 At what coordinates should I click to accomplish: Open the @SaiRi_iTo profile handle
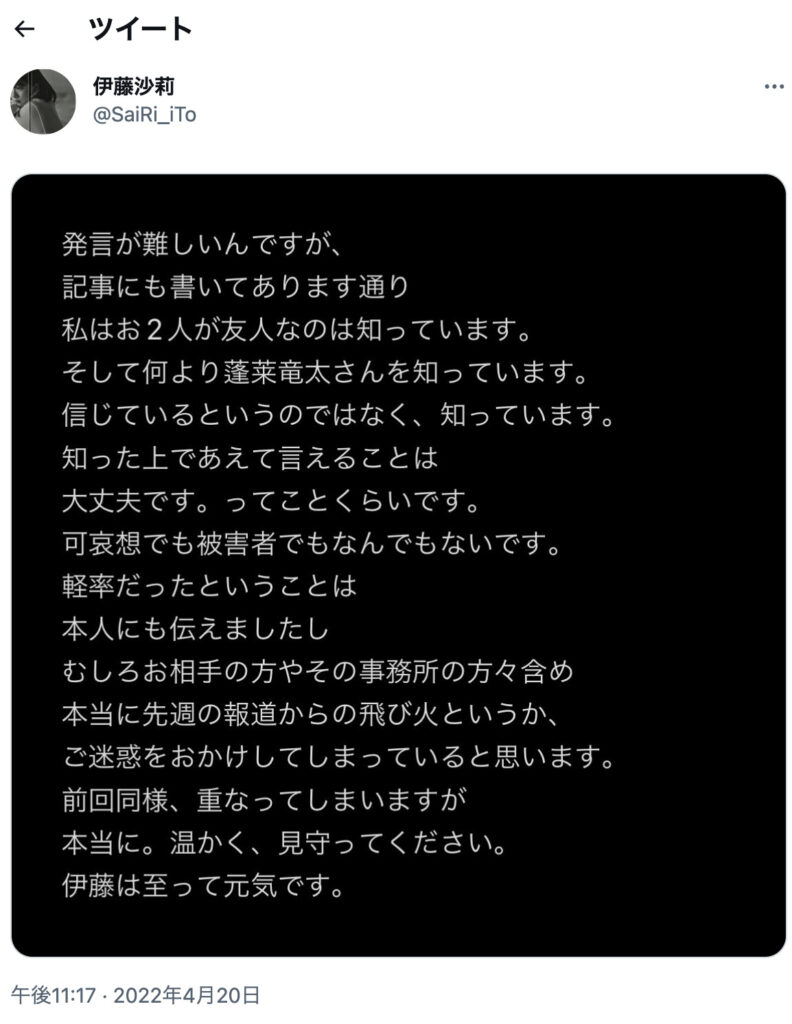144,116
